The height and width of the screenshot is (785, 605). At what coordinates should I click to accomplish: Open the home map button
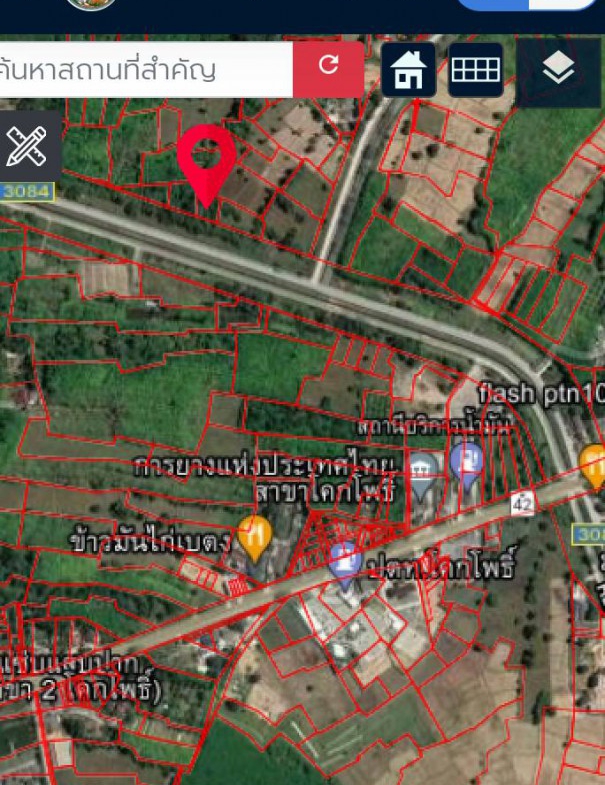(x=408, y=70)
